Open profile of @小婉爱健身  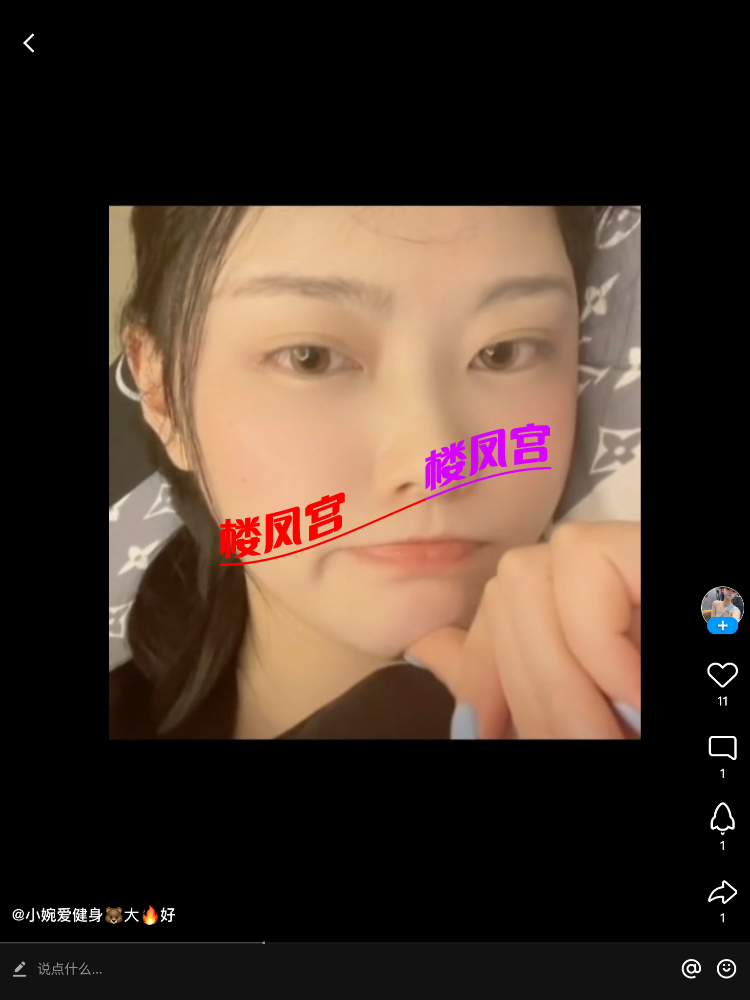pyautogui.click(x=58, y=915)
